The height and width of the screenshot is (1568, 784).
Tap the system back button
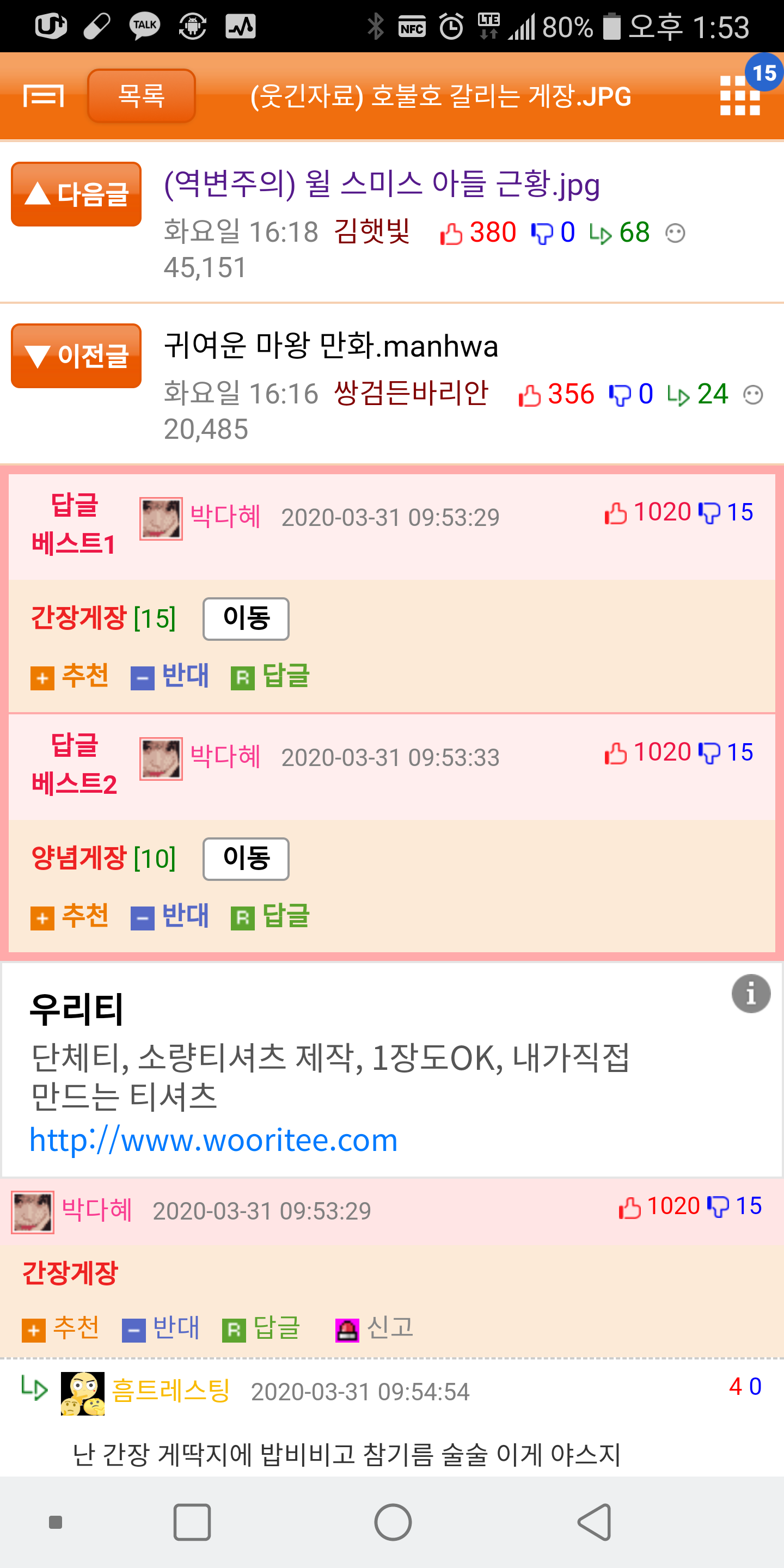[593, 1522]
